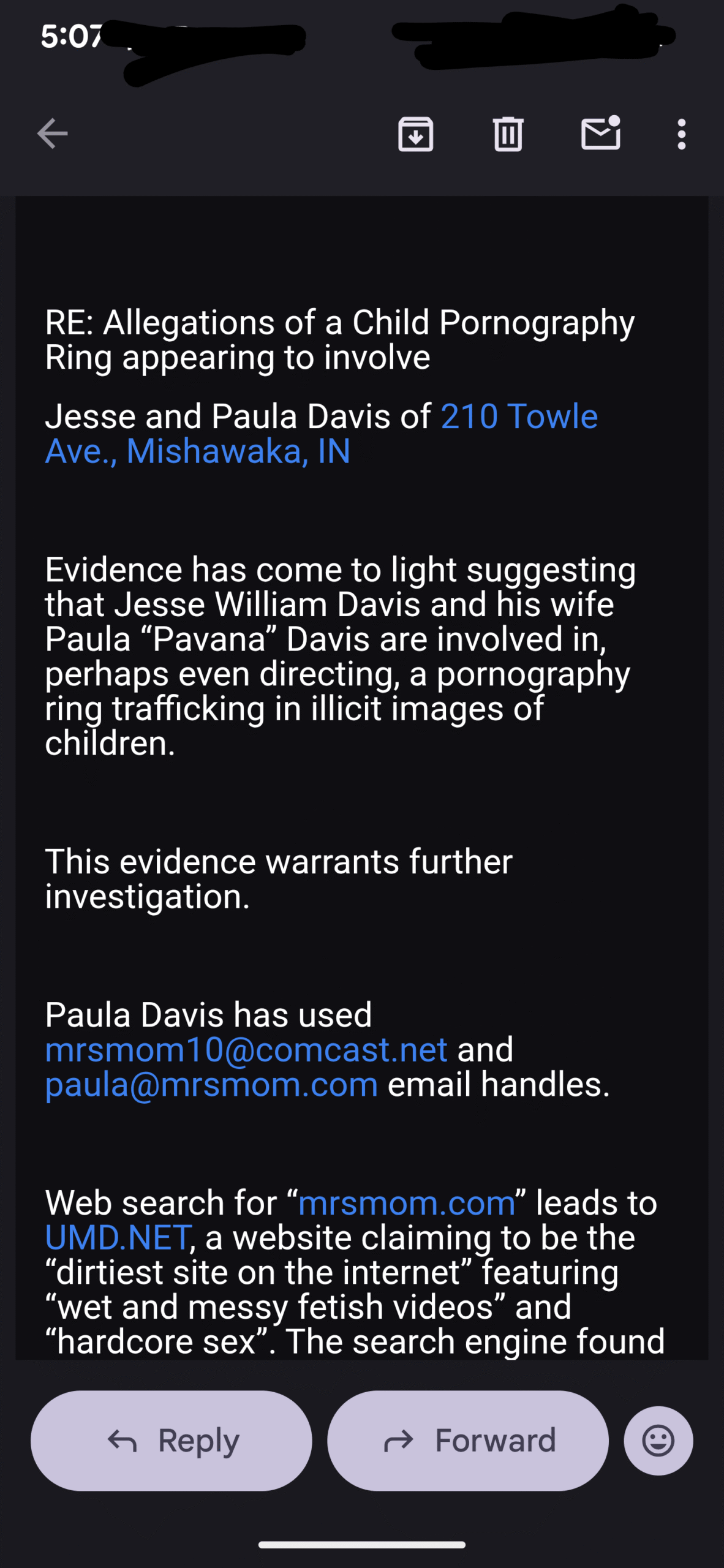
Task: Delete this email with trash icon
Action: 508,134
